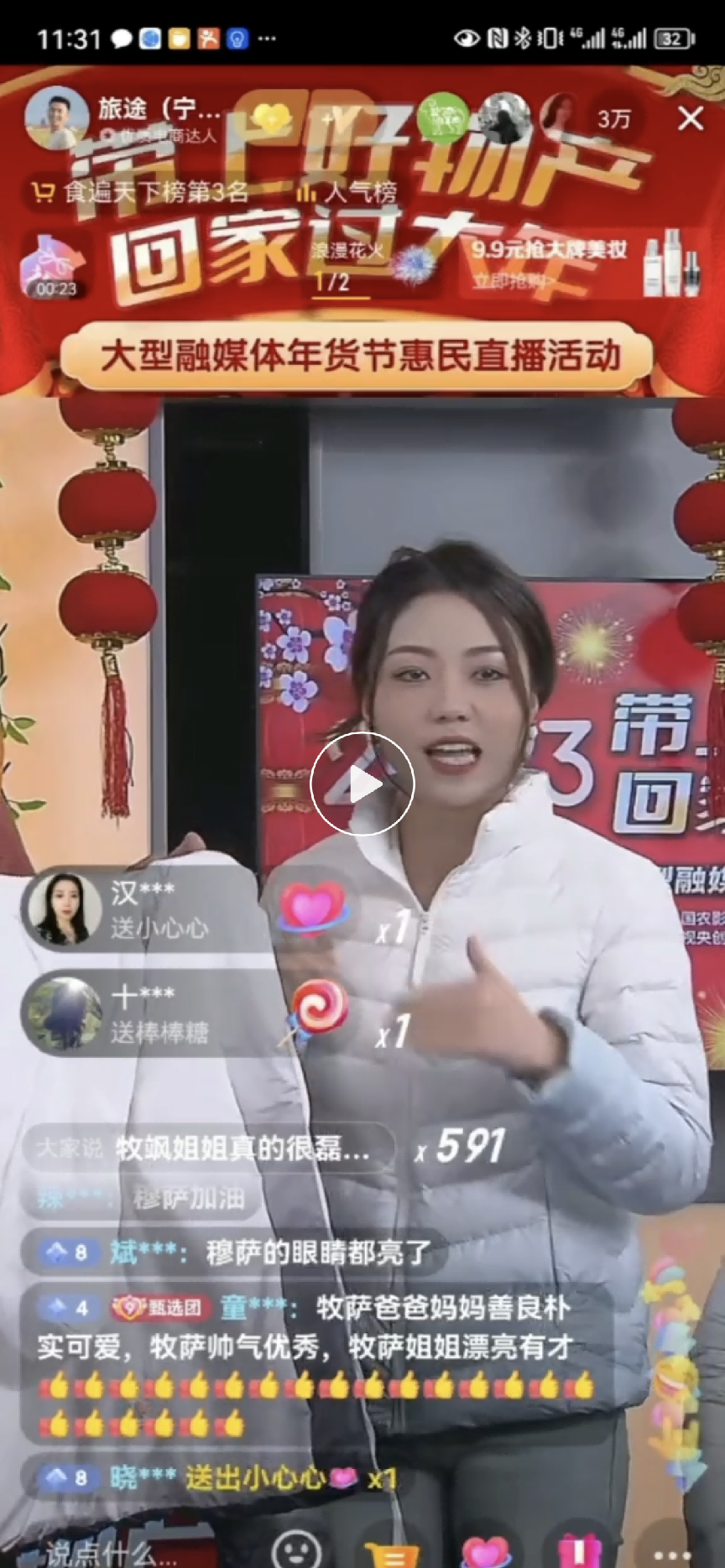Open the green viewer avatar at top

(x=445, y=118)
